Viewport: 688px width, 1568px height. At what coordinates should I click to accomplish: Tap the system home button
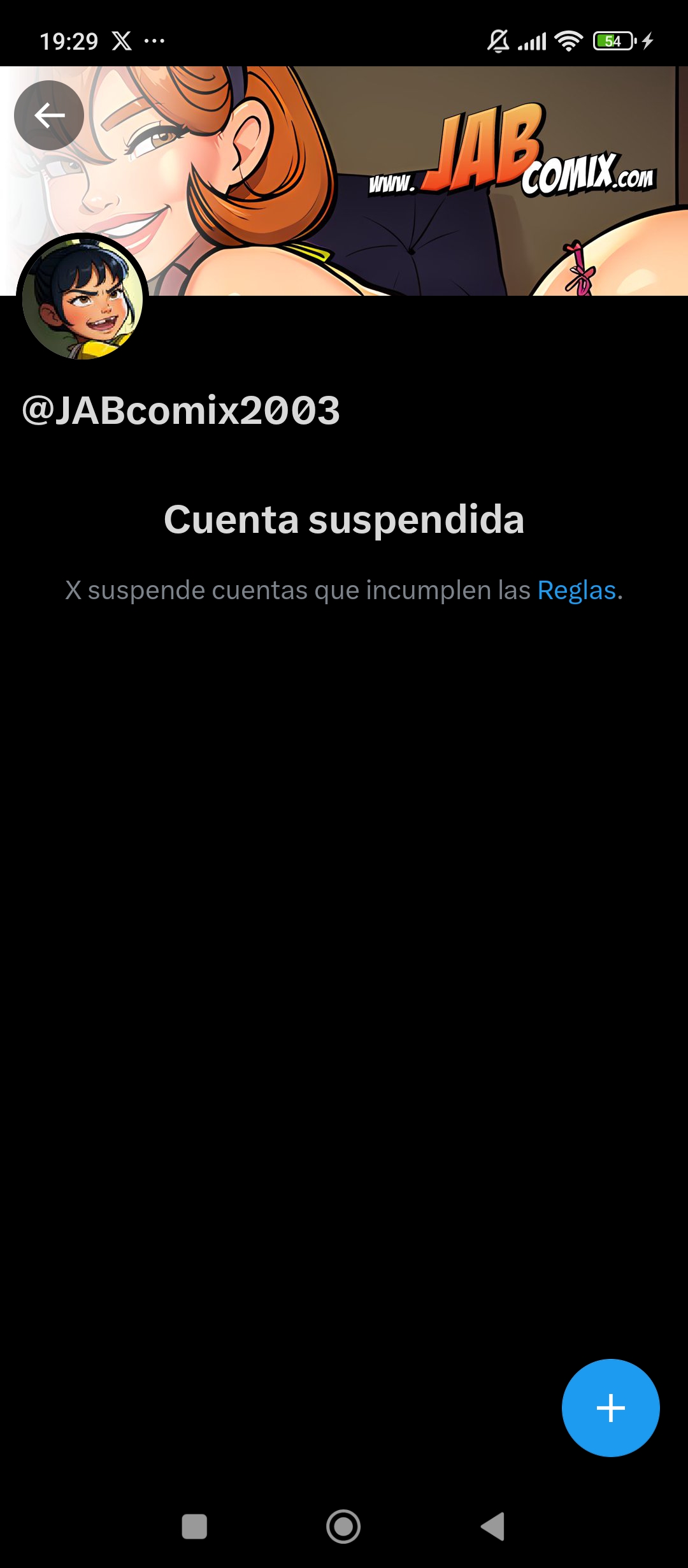[x=343, y=1527]
